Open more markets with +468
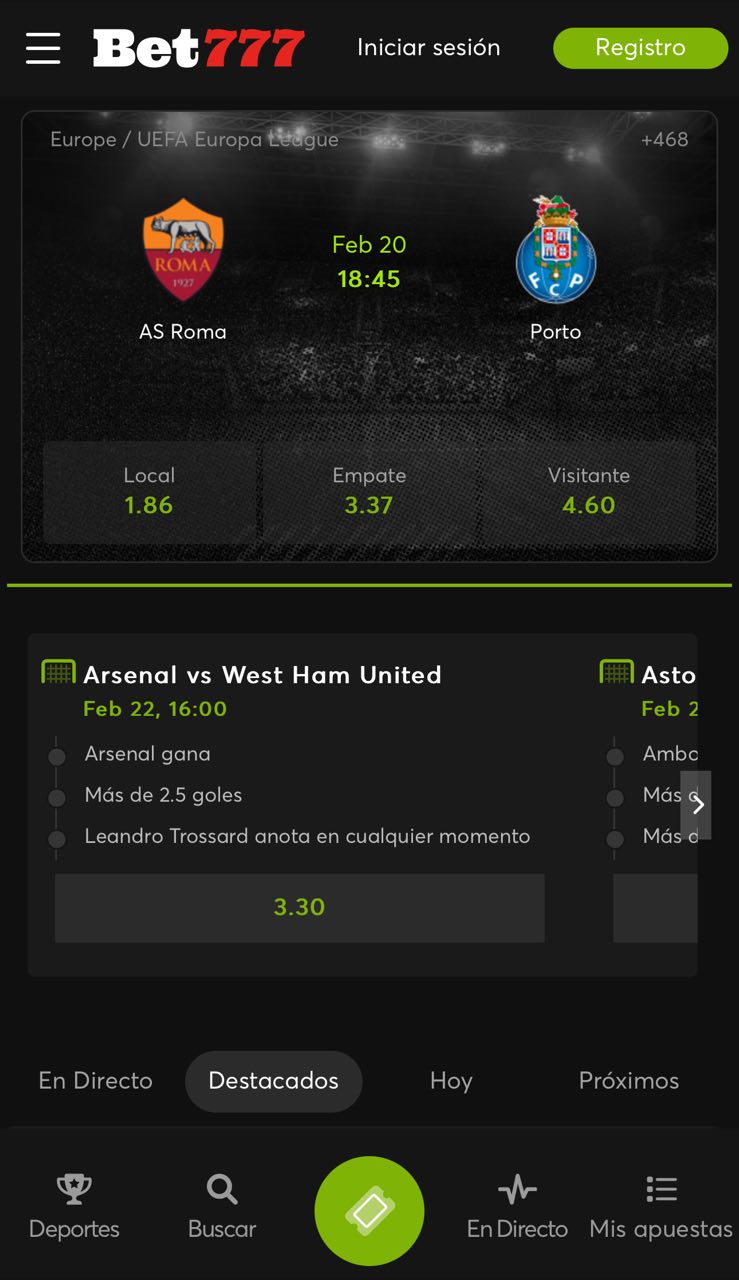This screenshot has height=1280, width=739. [664, 140]
